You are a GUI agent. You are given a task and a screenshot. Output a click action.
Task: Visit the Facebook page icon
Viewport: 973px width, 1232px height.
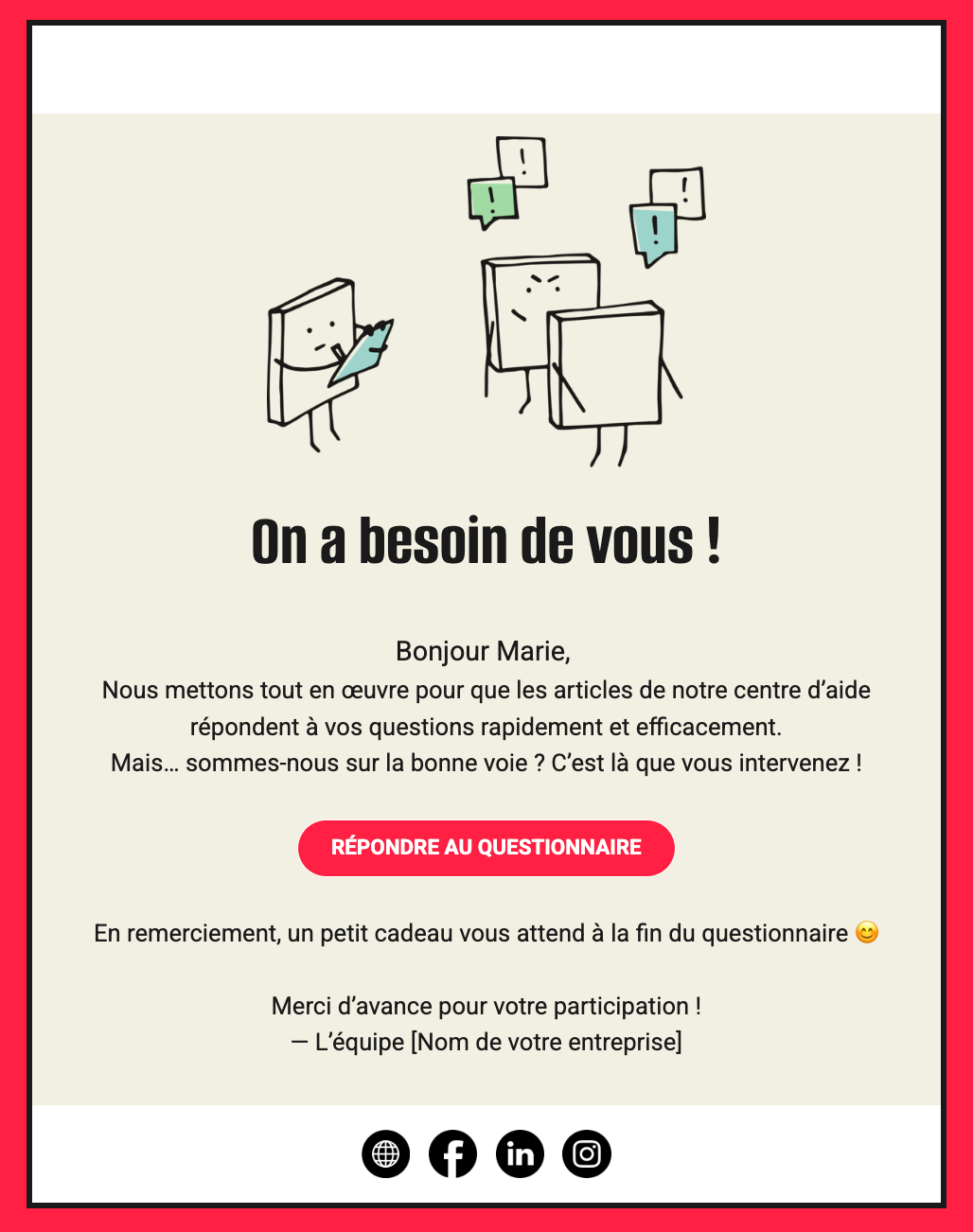coord(452,1153)
